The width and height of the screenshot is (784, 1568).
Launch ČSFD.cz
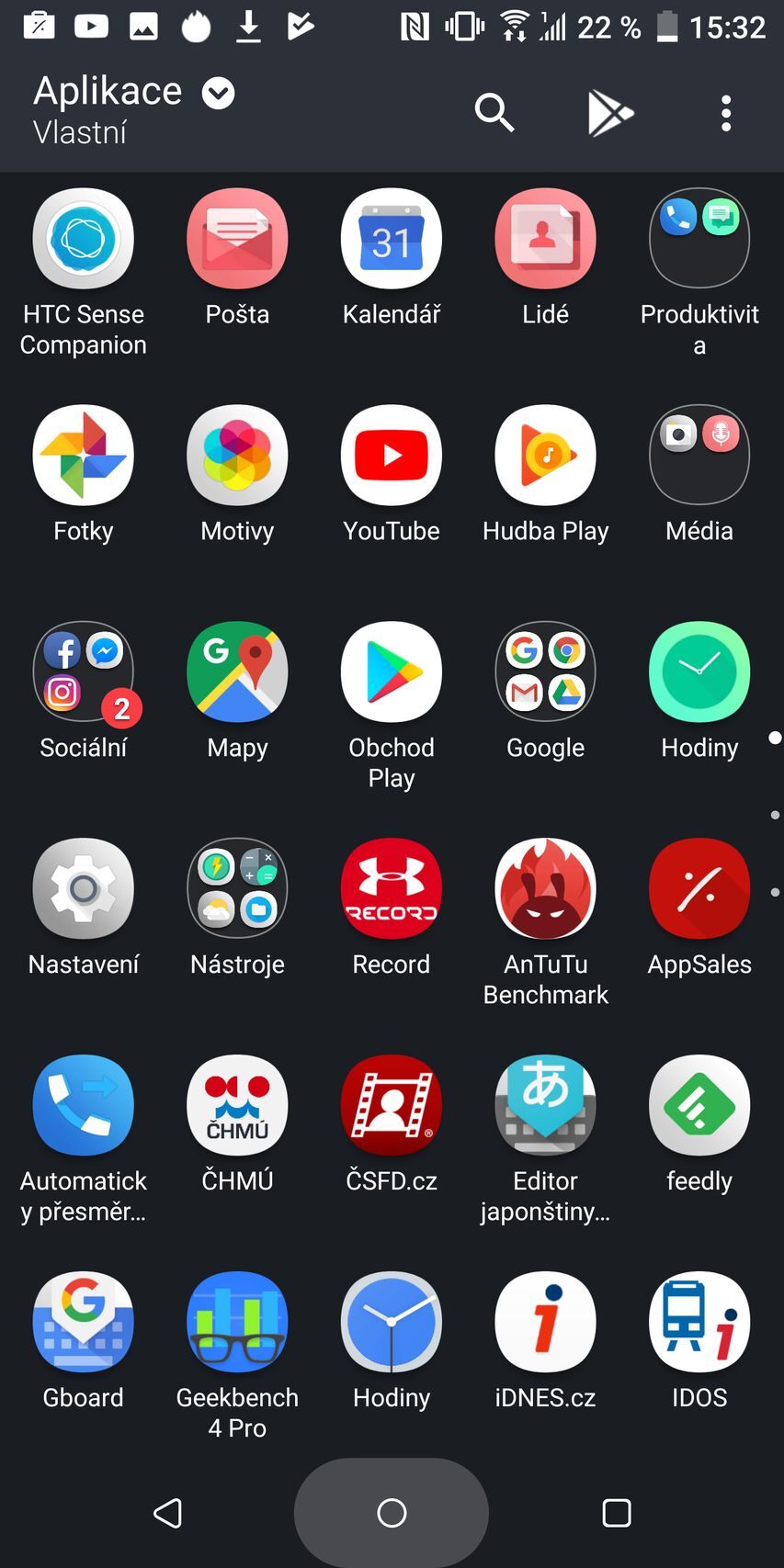[x=391, y=1105]
